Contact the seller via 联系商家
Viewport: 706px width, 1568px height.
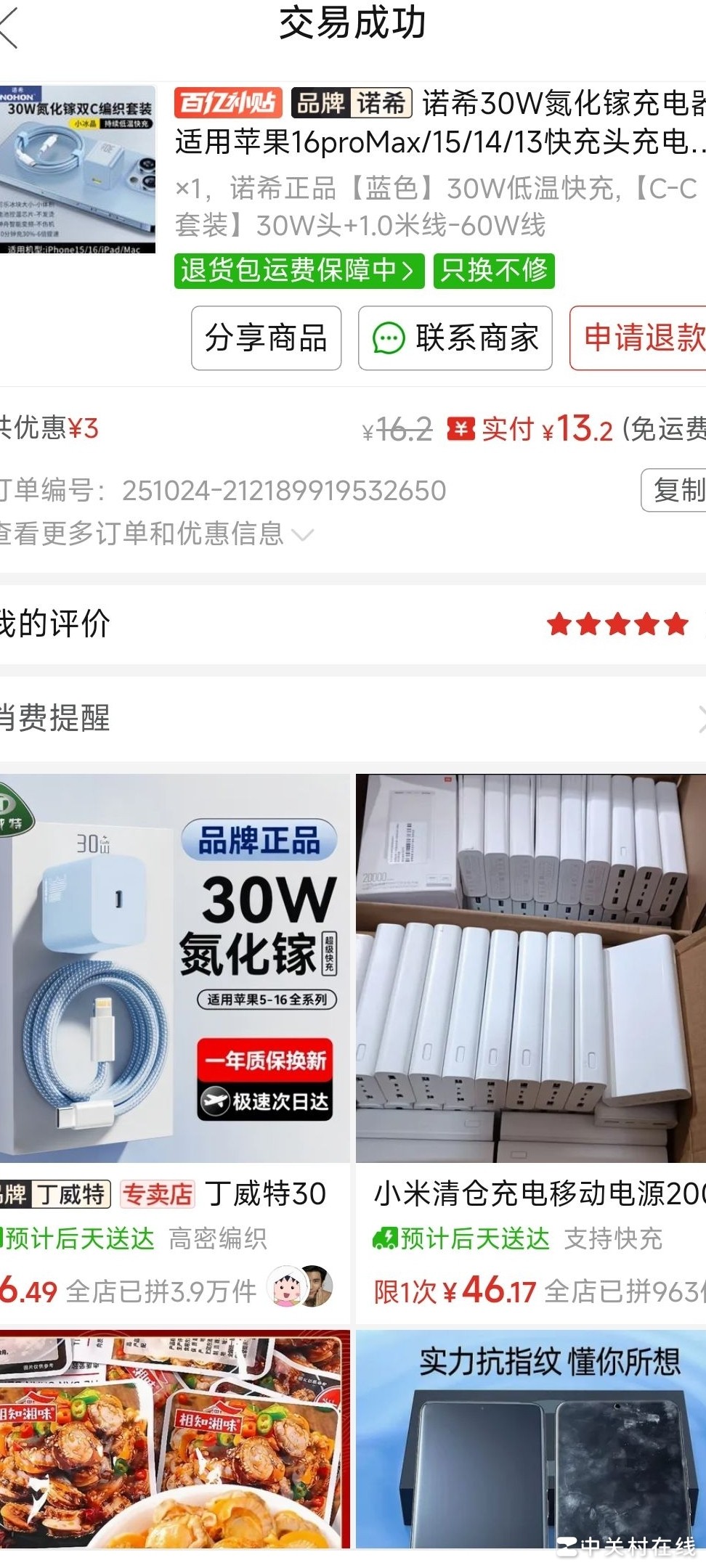pos(455,338)
